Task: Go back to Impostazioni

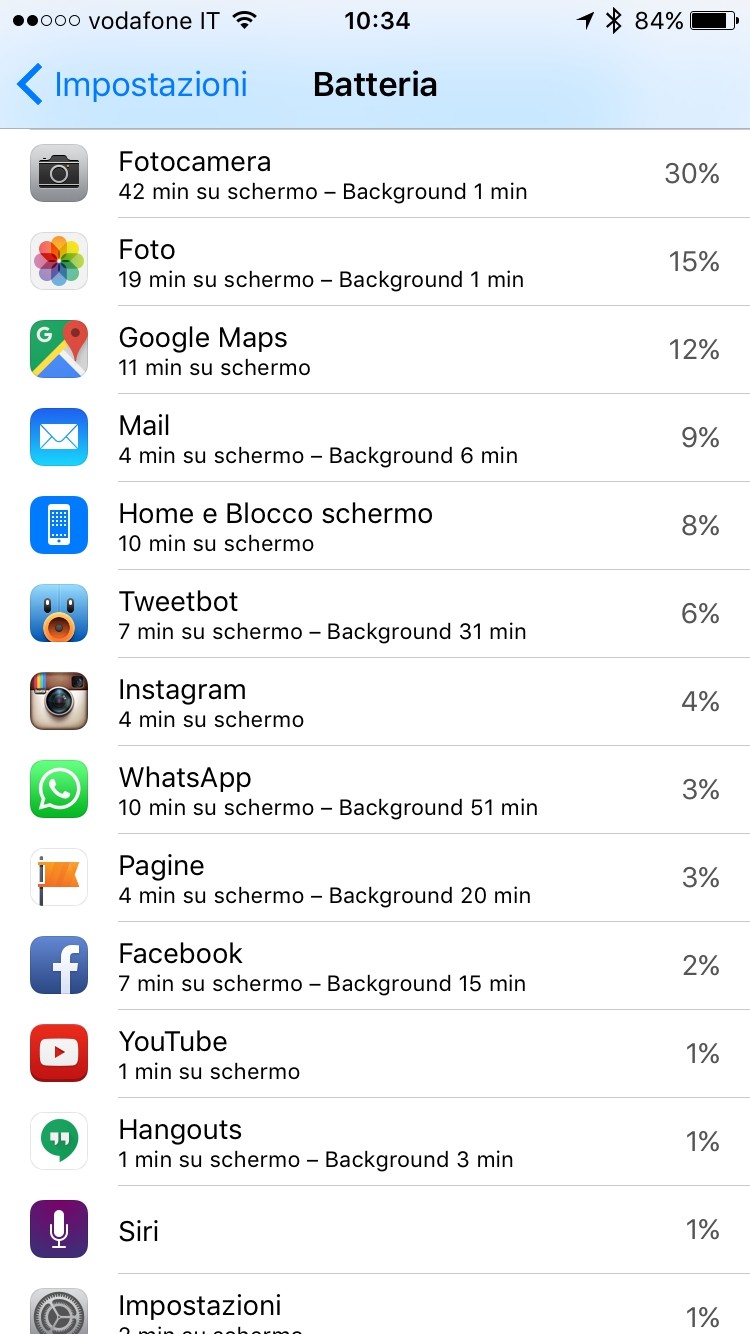Action: (x=132, y=85)
